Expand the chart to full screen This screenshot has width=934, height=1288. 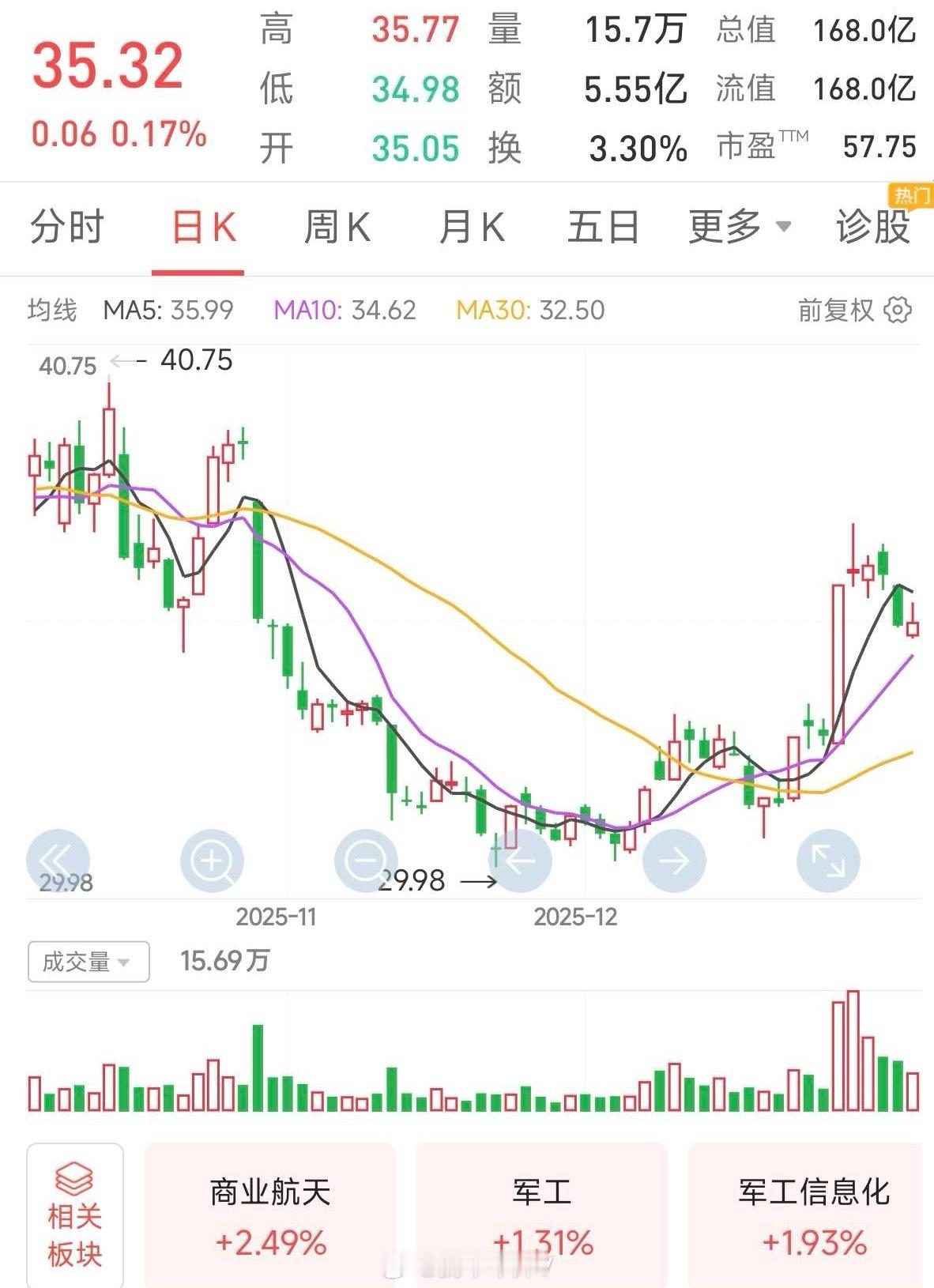click(x=827, y=861)
